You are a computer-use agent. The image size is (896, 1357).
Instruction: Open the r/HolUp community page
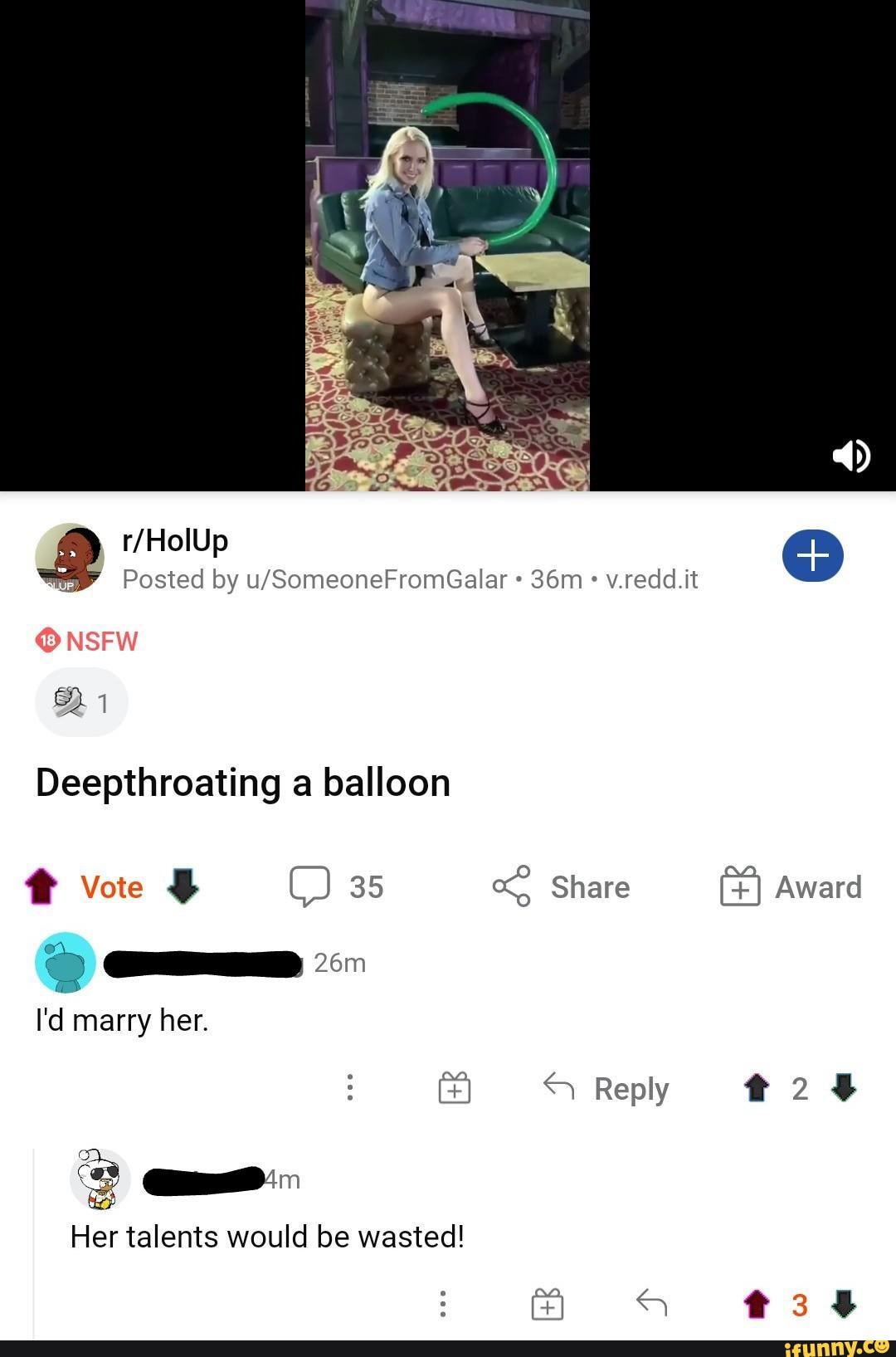[175, 540]
